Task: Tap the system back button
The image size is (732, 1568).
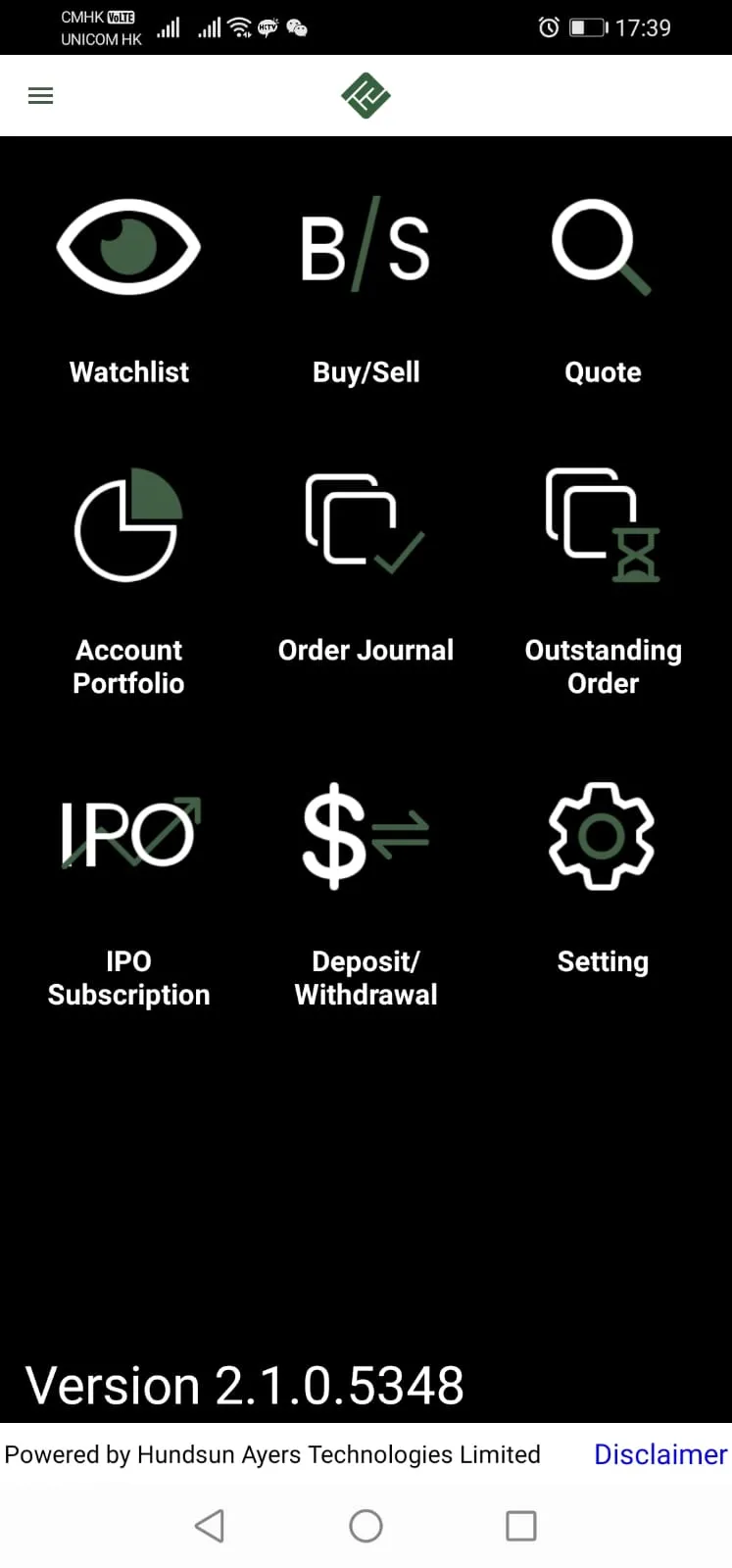Action: [210, 1526]
